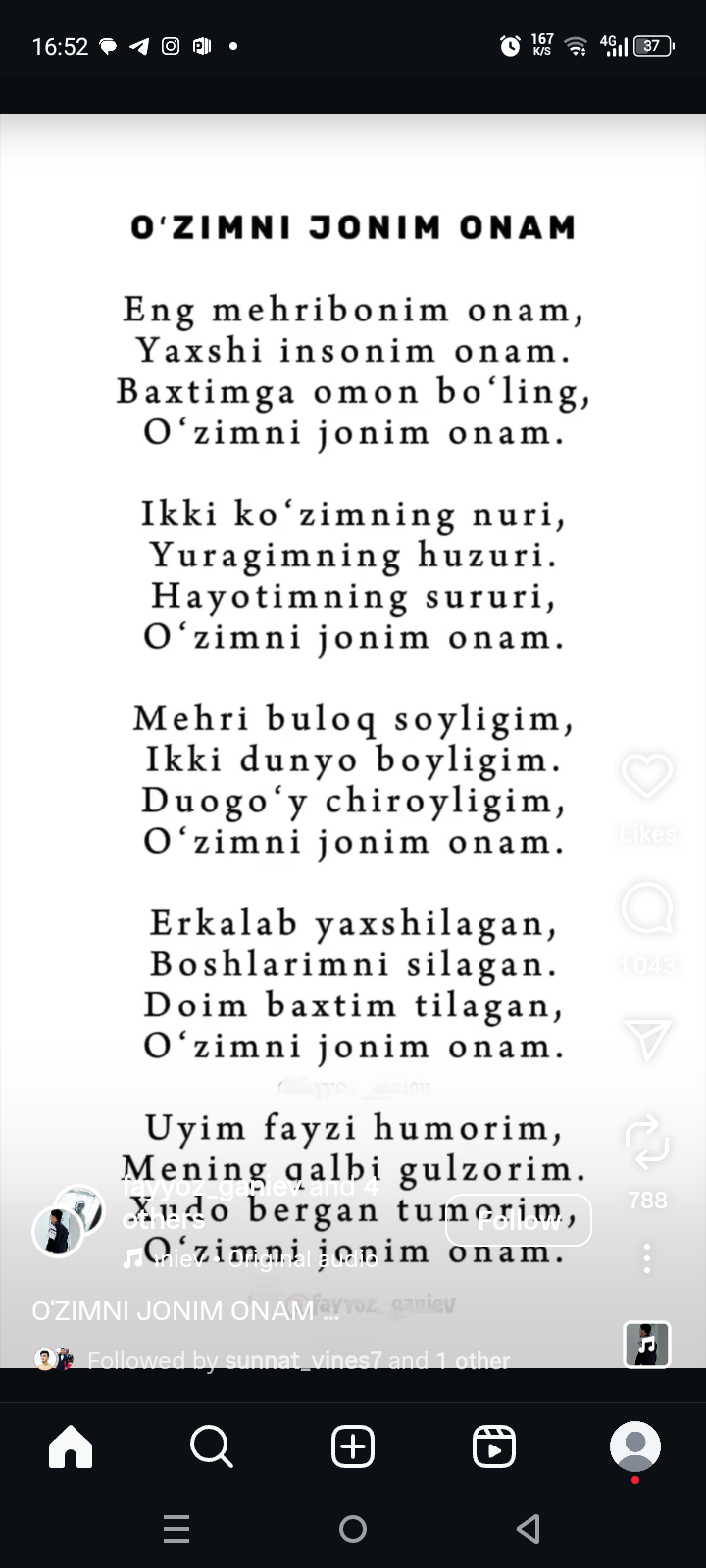Open my Profile tab
This screenshot has width=706, height=1568.
pyautogui.click(x=635, y=1446)
